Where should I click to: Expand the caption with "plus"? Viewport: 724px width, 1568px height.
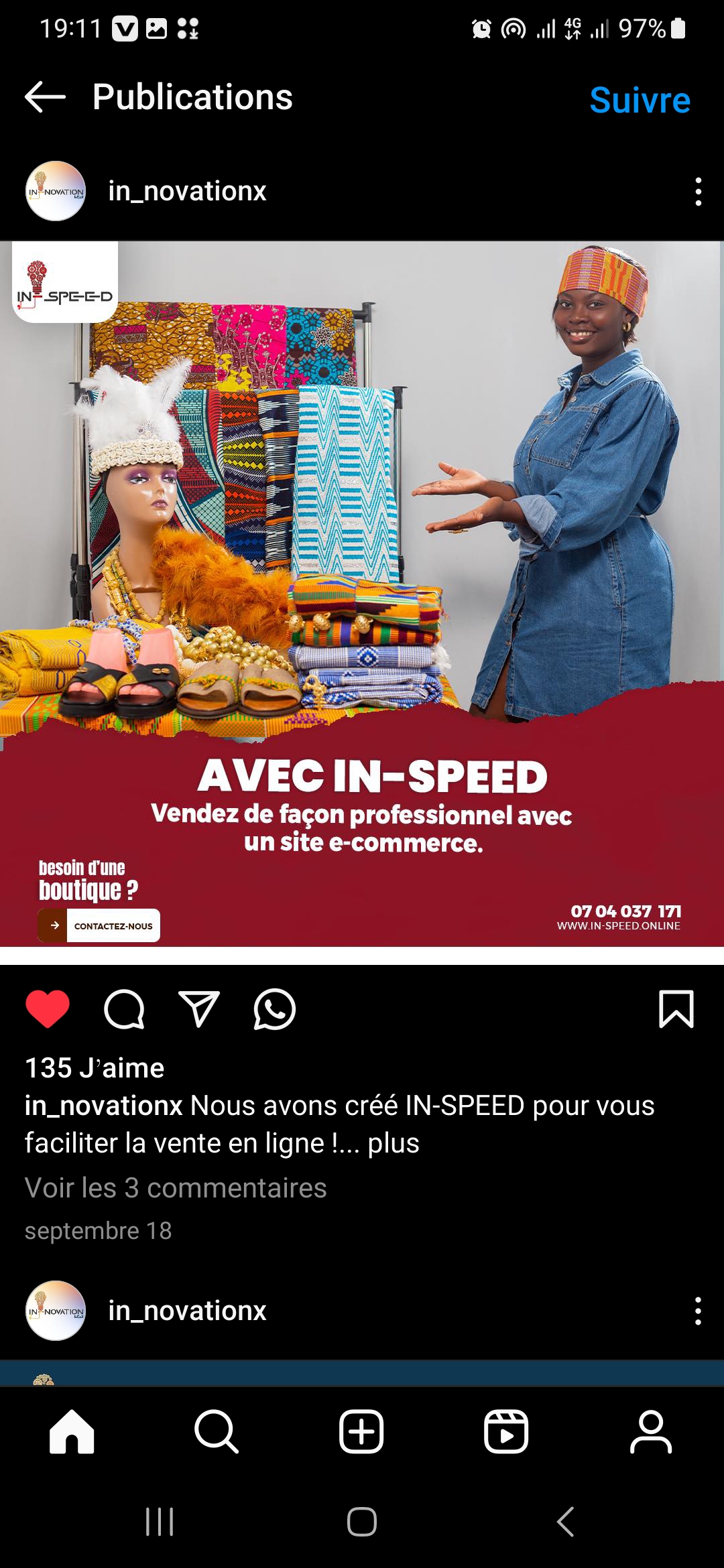[x=394, y=1143]
